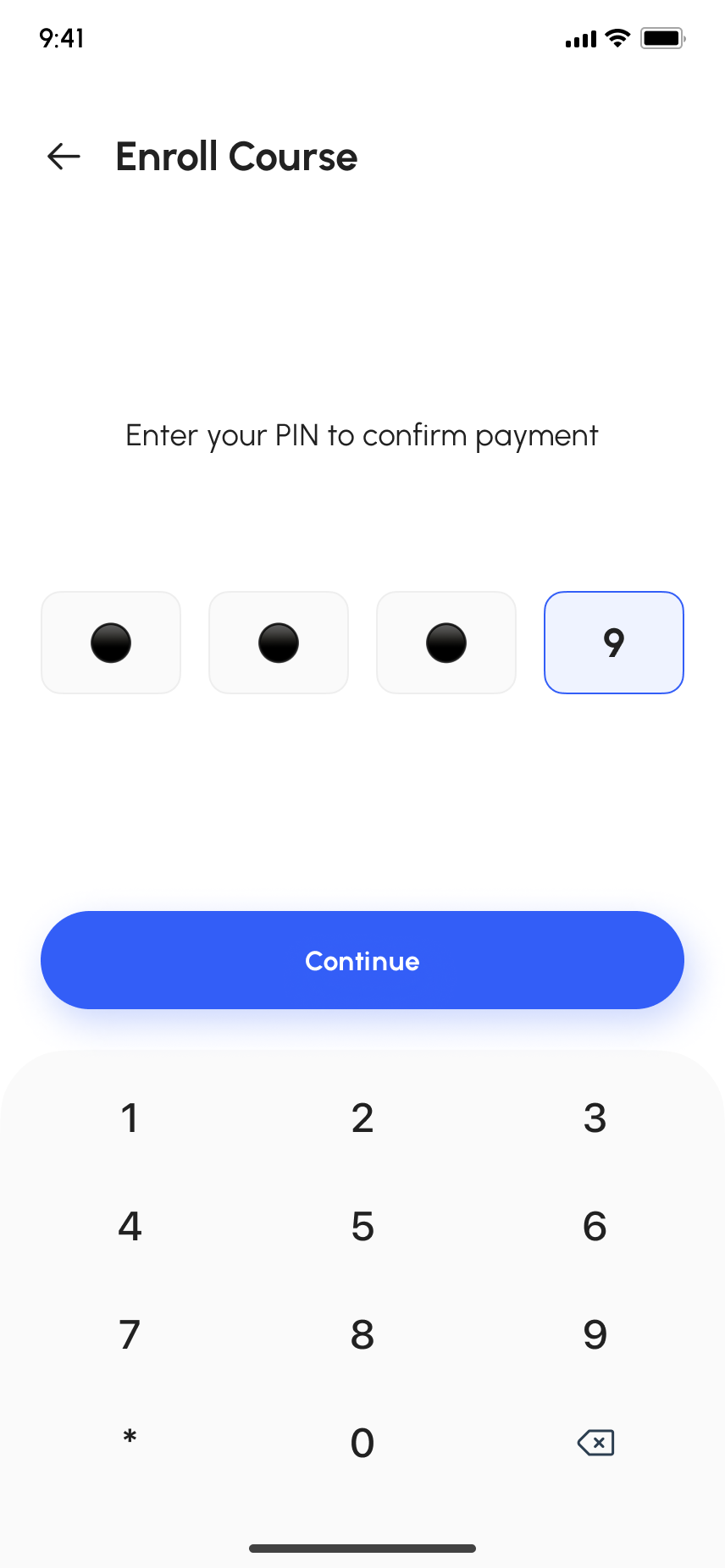Screen dimensions: 725x1568
Task: Enter digit 5 on the keypad
Action: 362,1227
